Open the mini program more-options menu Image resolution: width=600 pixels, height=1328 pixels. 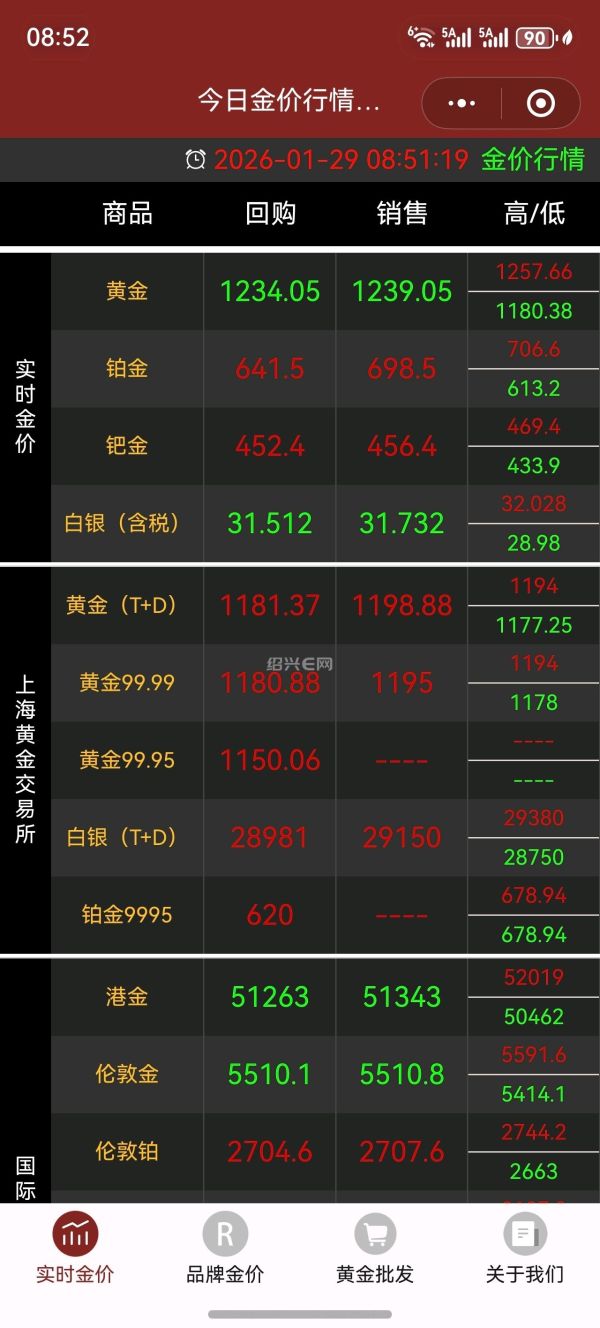[x=461, y=103]
